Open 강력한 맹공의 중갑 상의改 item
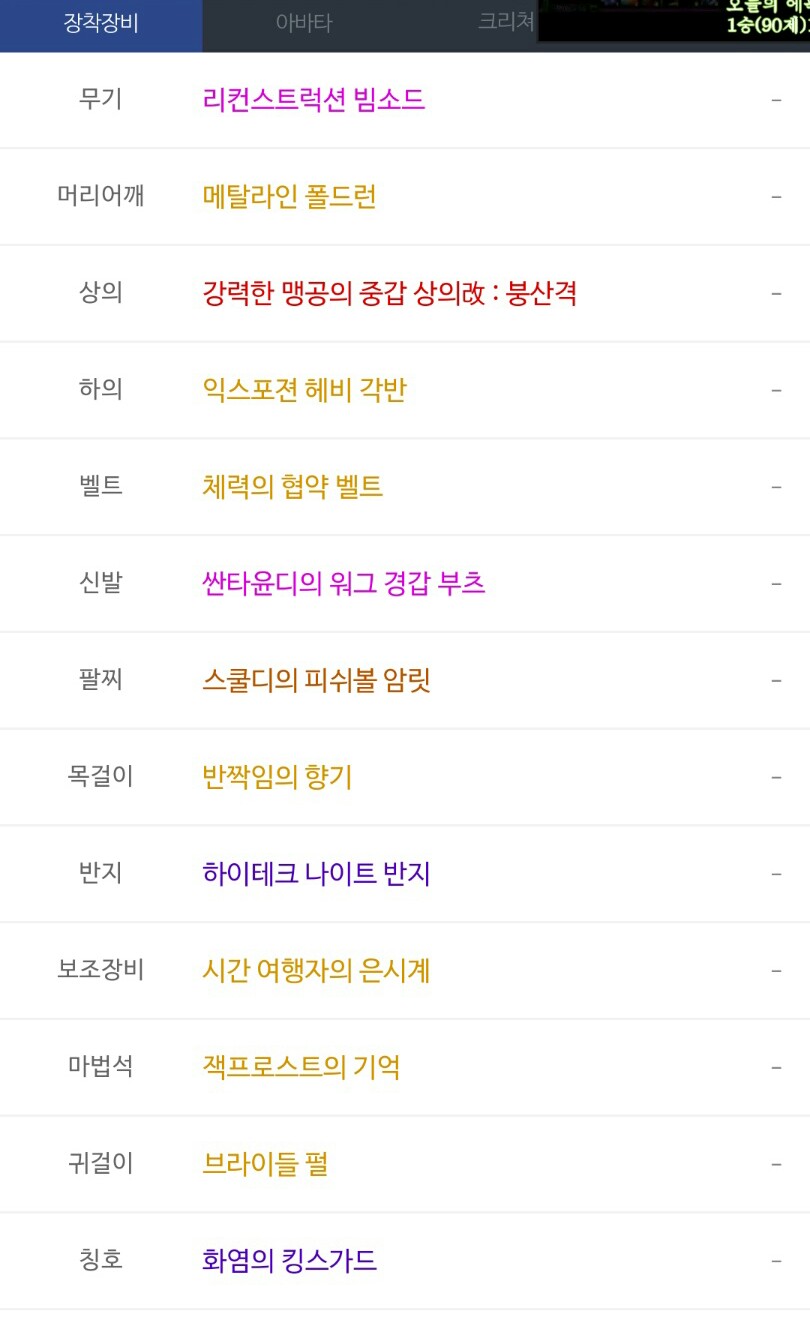Image resolution: width=810 pixels, height=1317 pixels. tap(389, 294)
